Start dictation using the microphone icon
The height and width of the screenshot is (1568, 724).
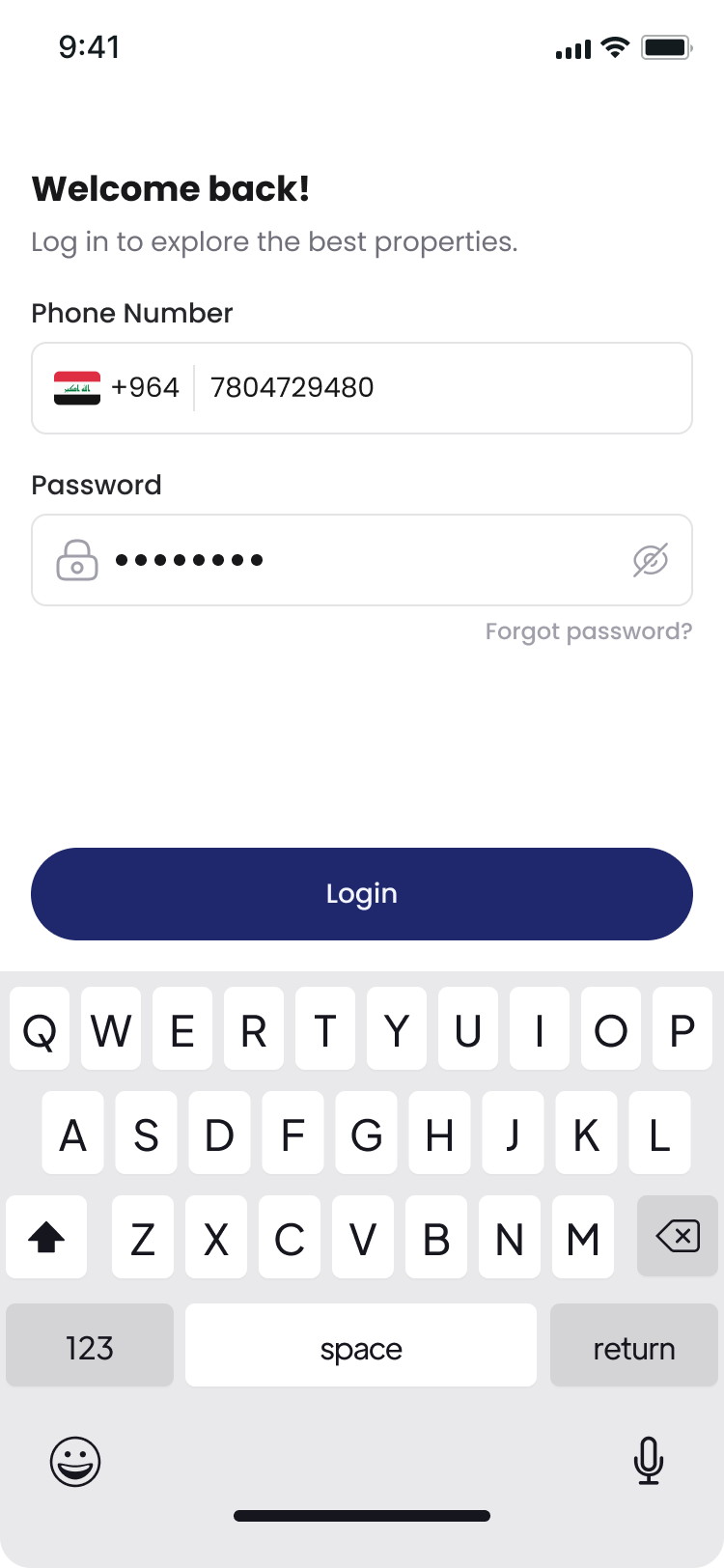click(x=649, y=1462)
